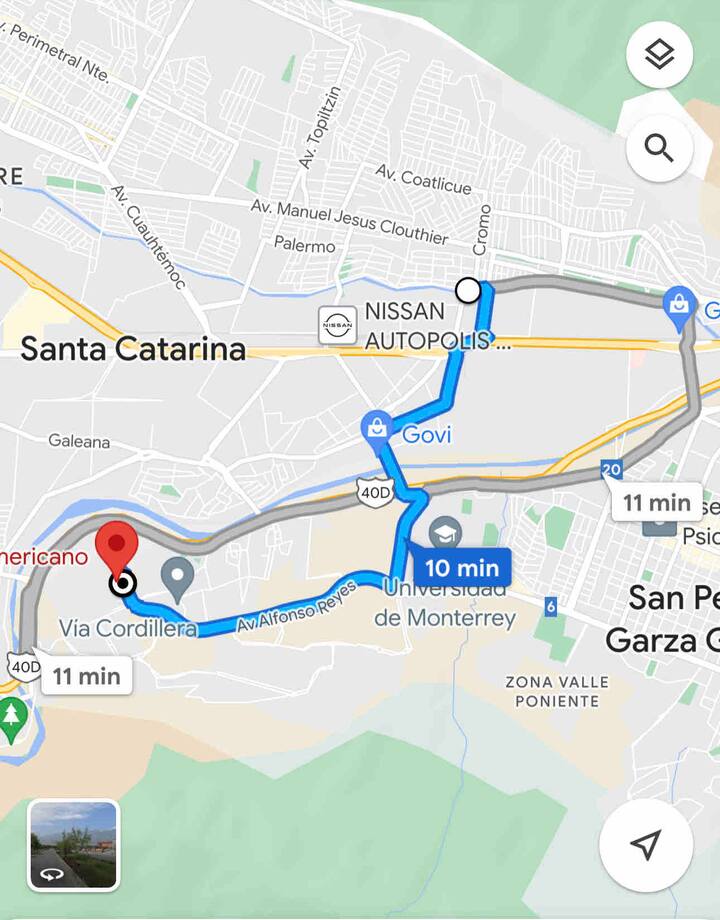Choose the 11 min route near highway 20
The image size is (720, 920).
pyautogui.click(x=657, y=502)
